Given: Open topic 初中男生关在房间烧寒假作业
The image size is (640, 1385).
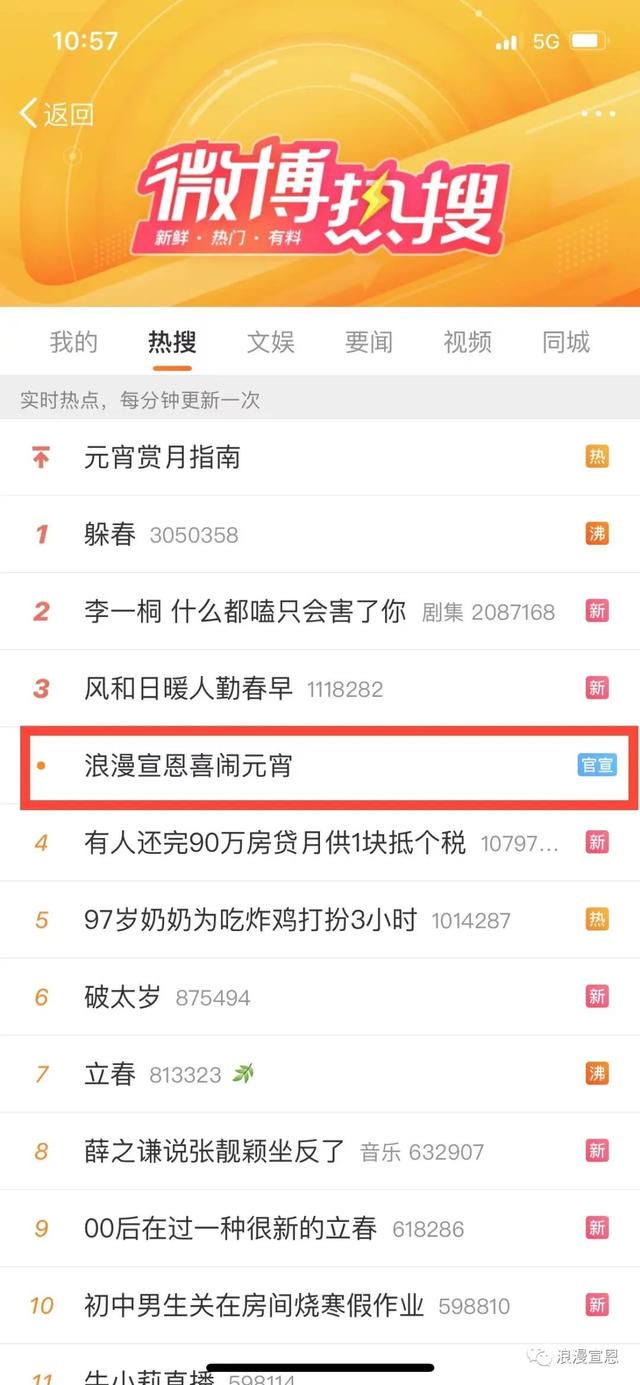Looking at the screenshot, I should 255,1305.
